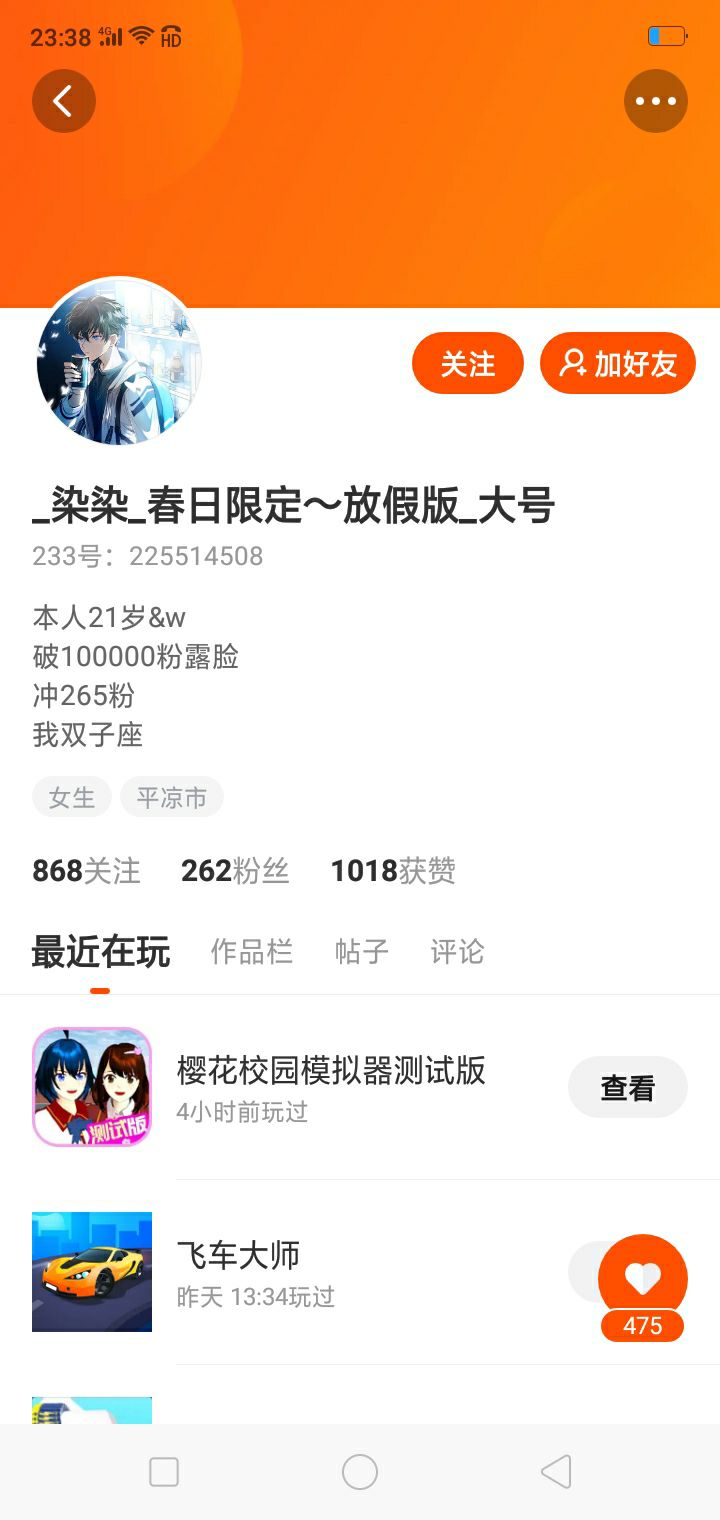
Task: Open the 樱花校园模拟器测试版 game row
Action: pyautogui.click(x=360, y=1087)
